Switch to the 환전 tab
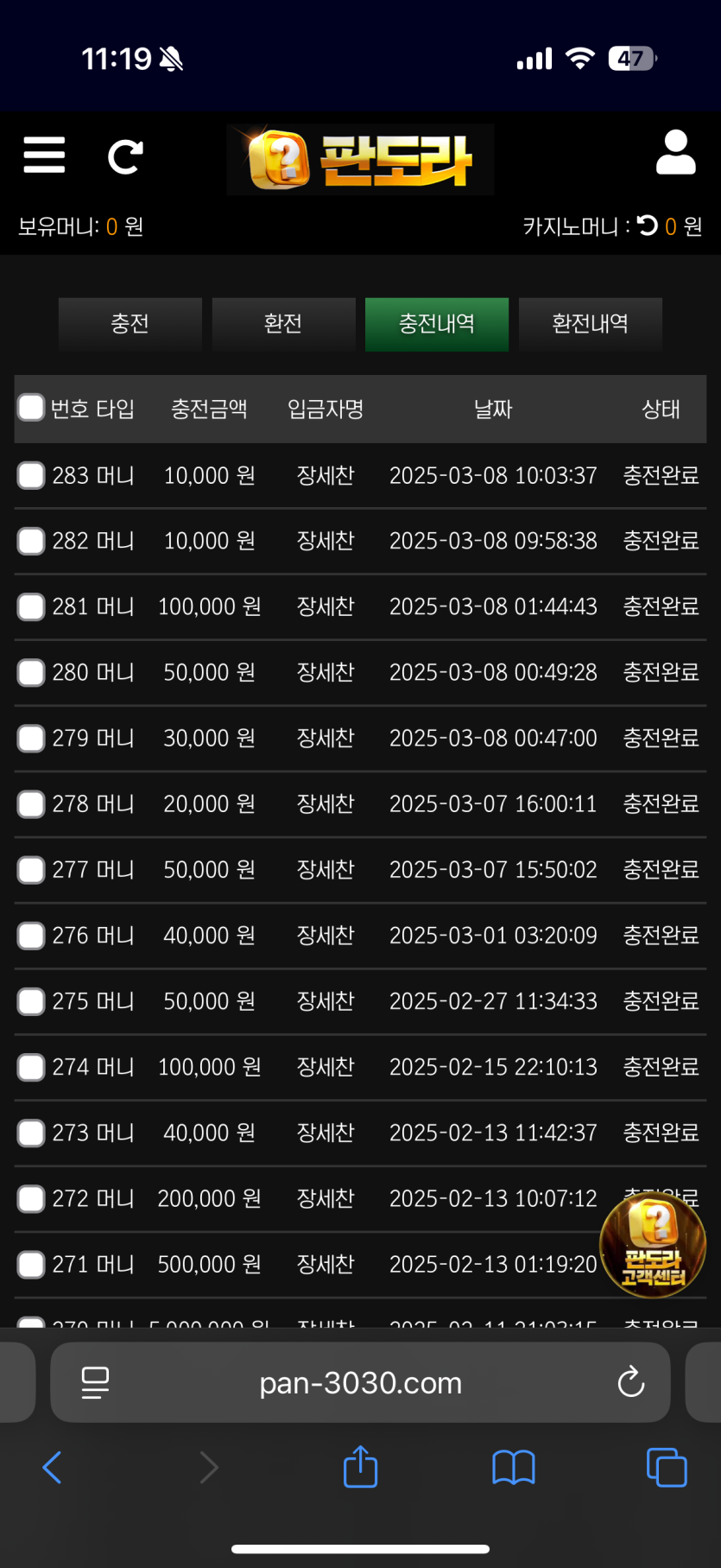 283,324
